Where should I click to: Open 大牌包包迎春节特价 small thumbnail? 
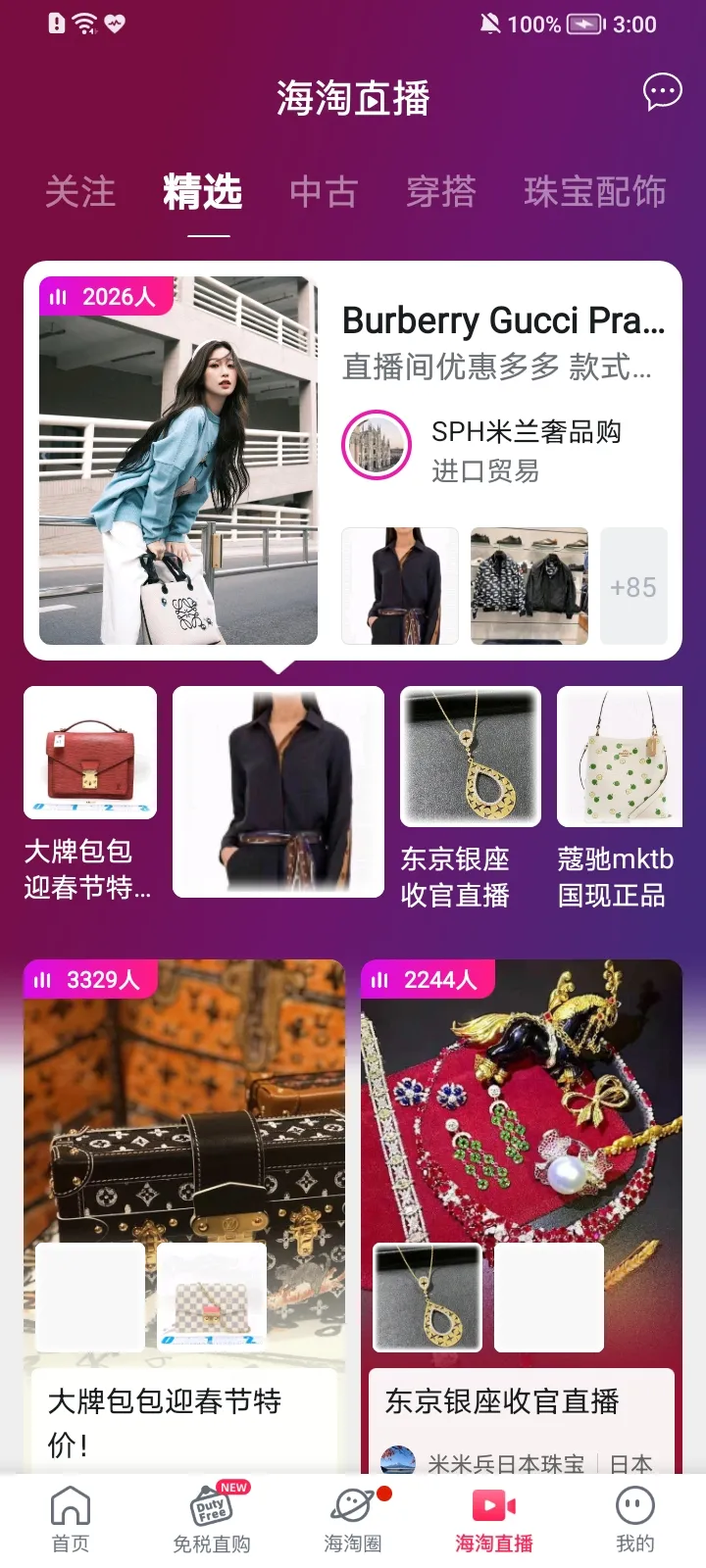point(90,753)
